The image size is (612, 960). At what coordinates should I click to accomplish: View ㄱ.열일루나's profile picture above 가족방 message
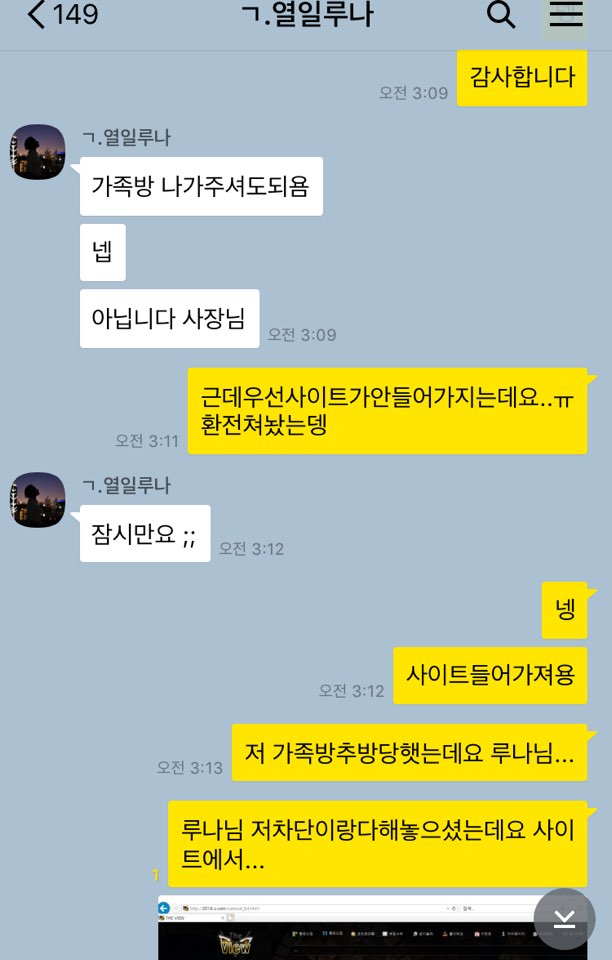coord(38,152)
